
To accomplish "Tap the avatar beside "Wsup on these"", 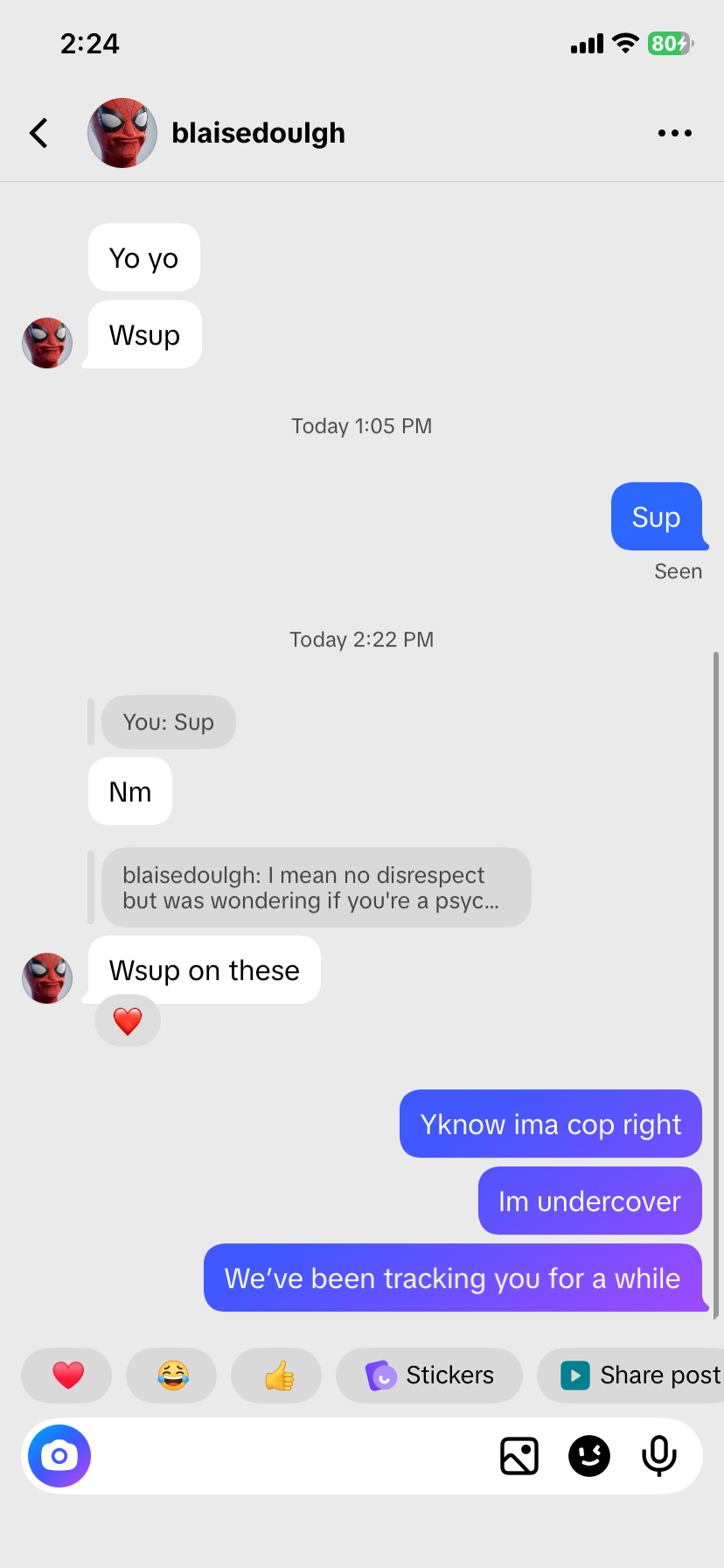I will pos(47,978).
